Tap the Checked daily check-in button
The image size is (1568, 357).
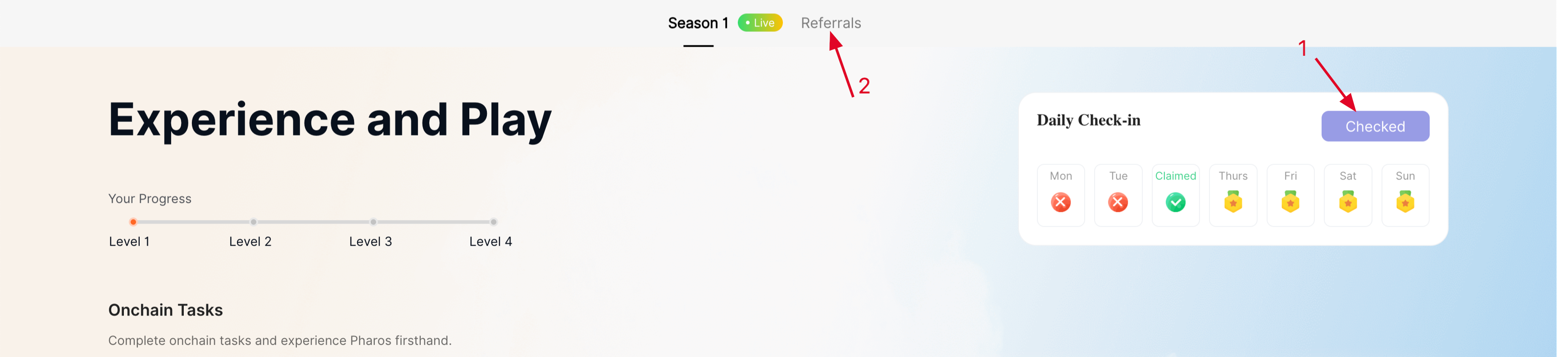point(1374,127)
